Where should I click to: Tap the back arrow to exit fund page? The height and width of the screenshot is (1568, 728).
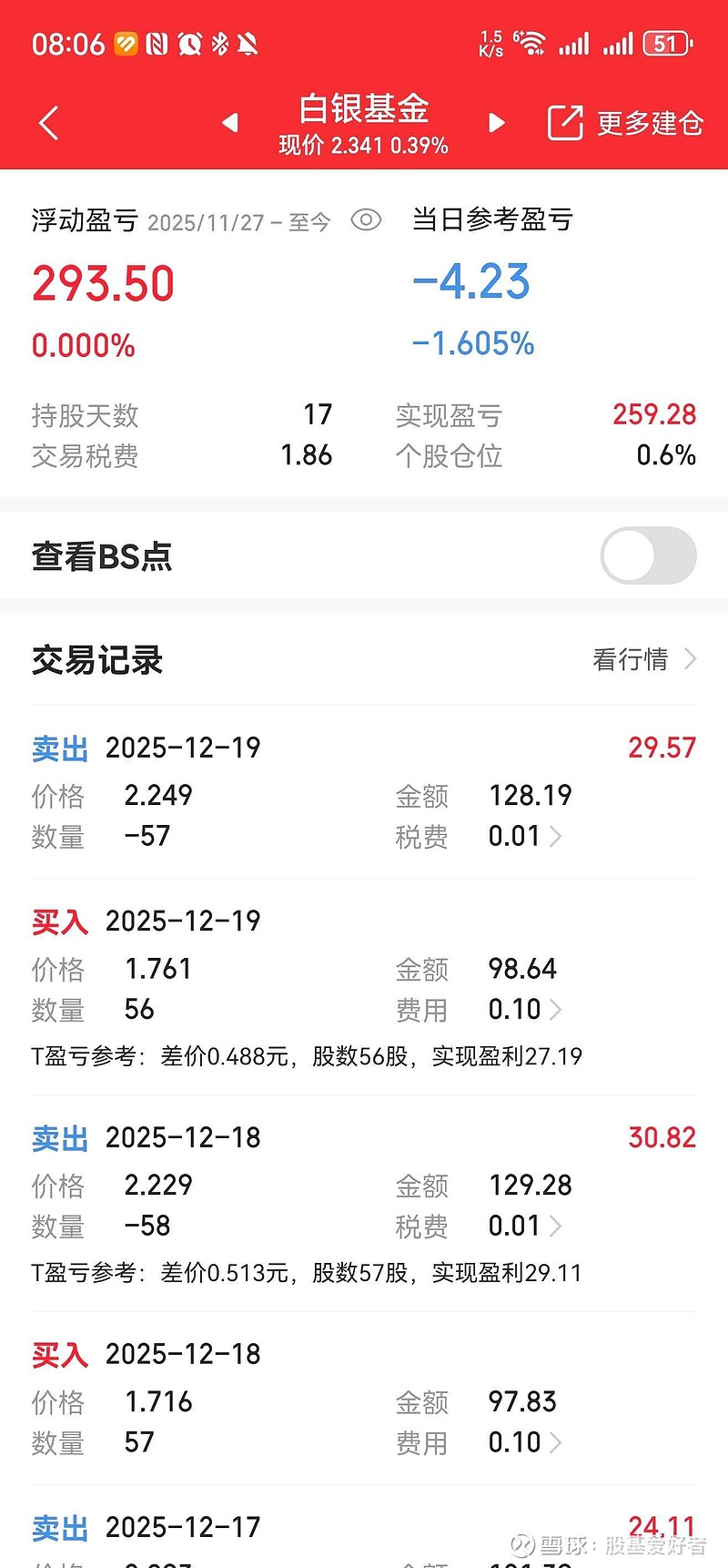click(47, 123)
